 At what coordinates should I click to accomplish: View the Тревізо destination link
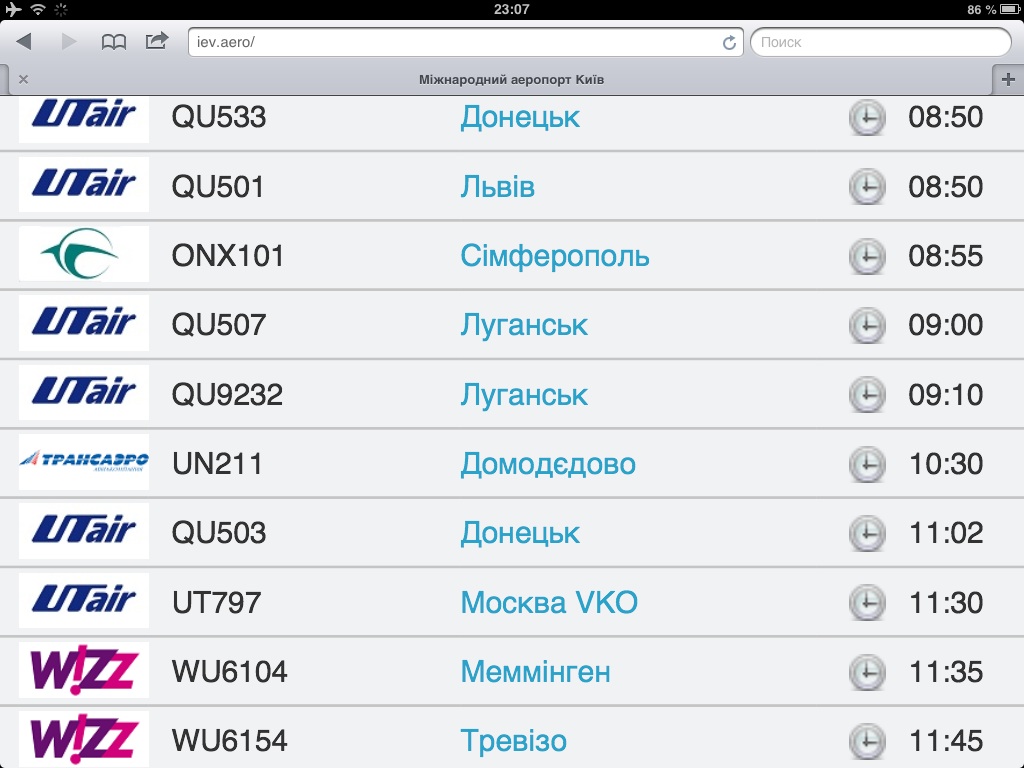(x=513, y=741)
